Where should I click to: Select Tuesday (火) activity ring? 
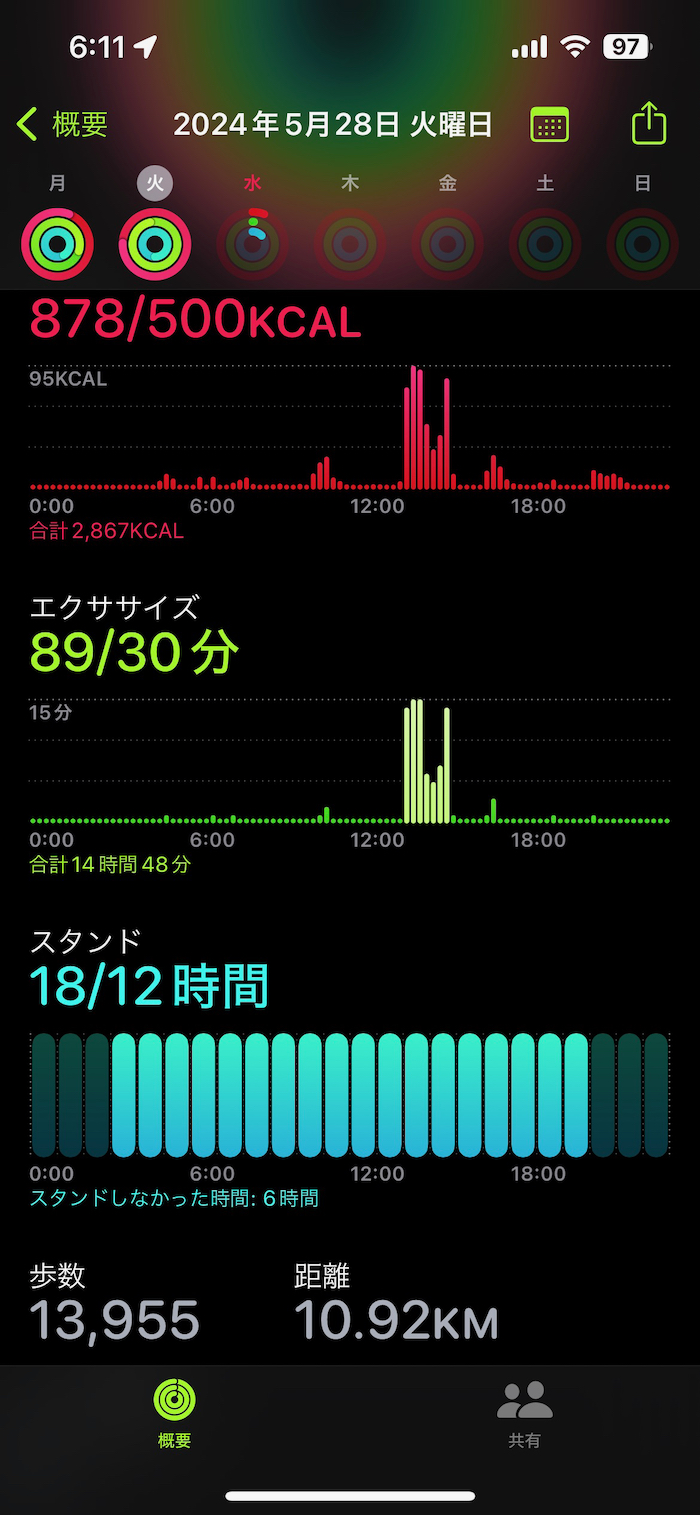pyautogui.click(x=155, y=243)
